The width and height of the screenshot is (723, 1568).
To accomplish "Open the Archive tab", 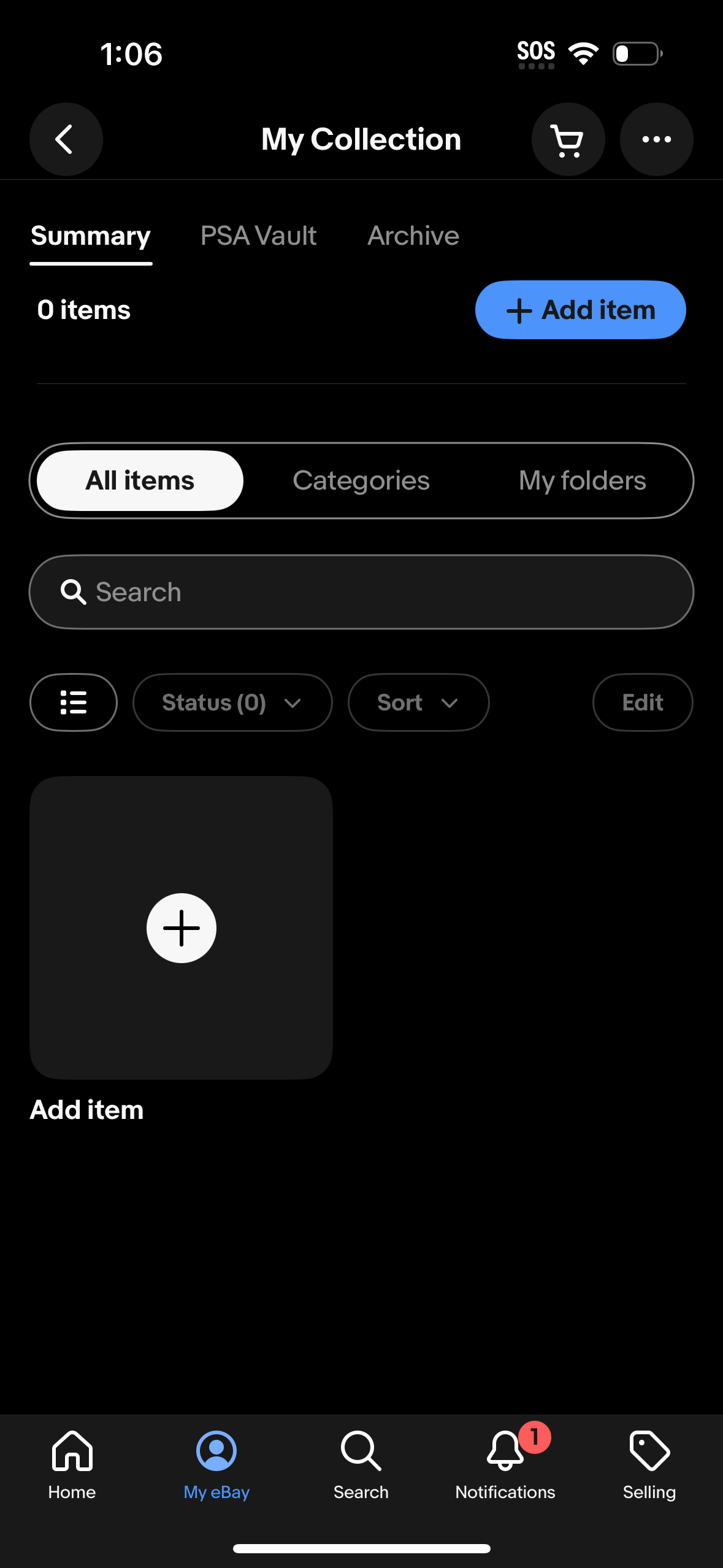I will tap(413, 236).
